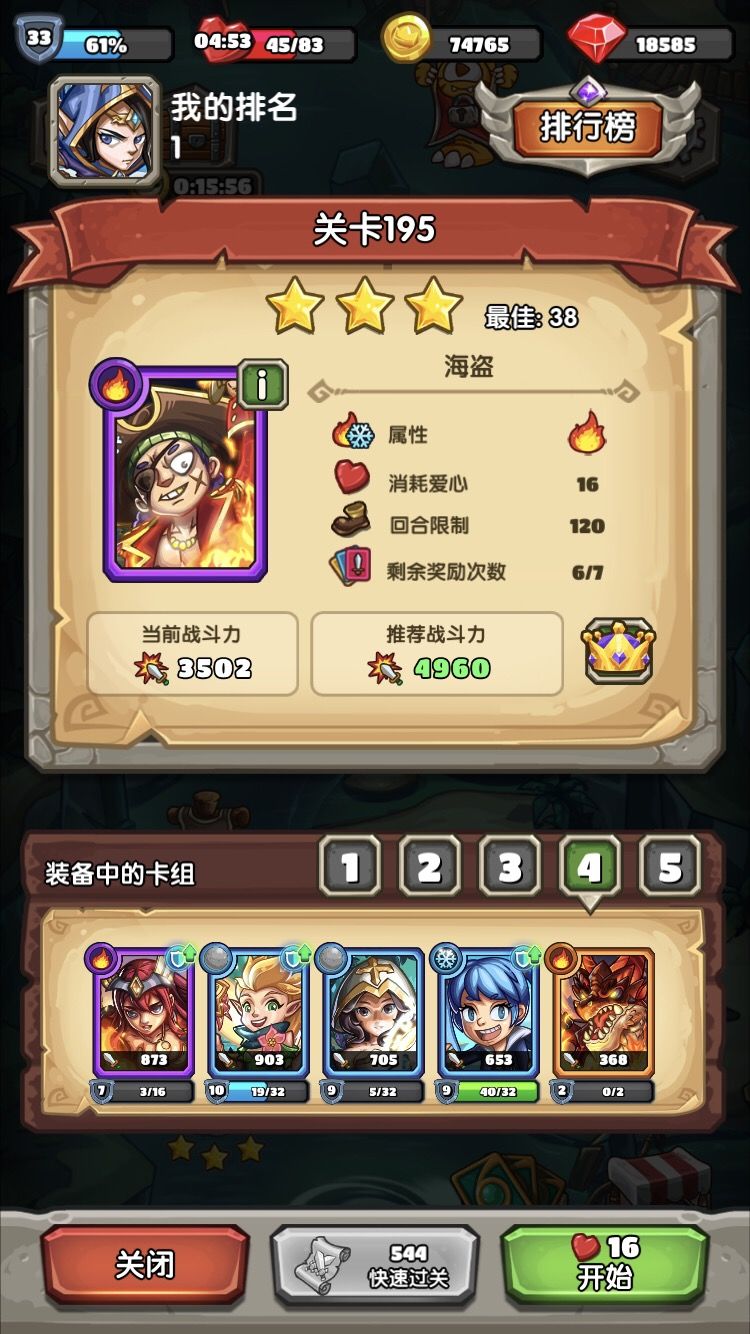
Task: Start the level with 开始 button
Action: click(604, 1264)
